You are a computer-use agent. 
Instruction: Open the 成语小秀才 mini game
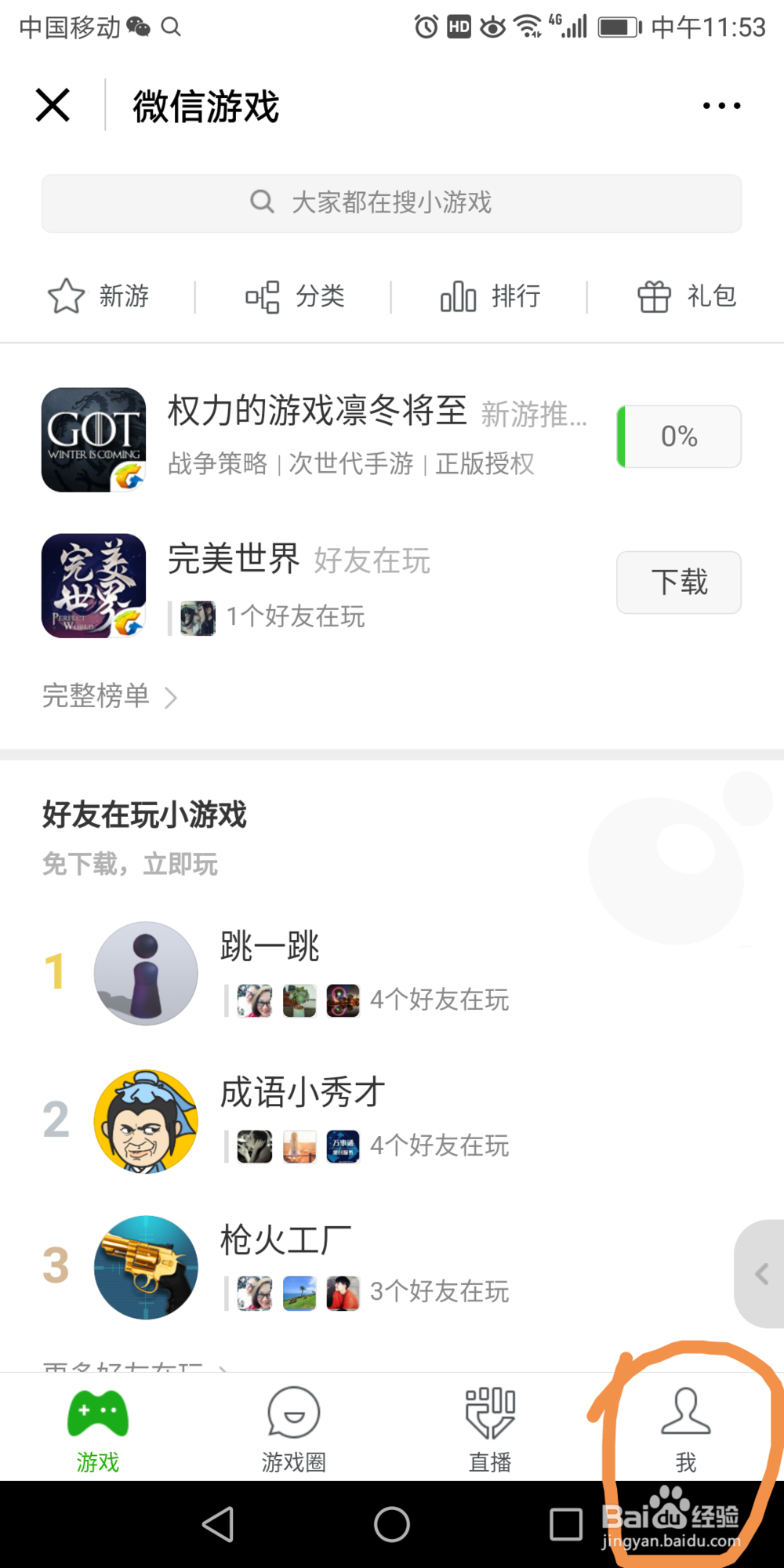pyautogui.click(x=303, y=1093)
